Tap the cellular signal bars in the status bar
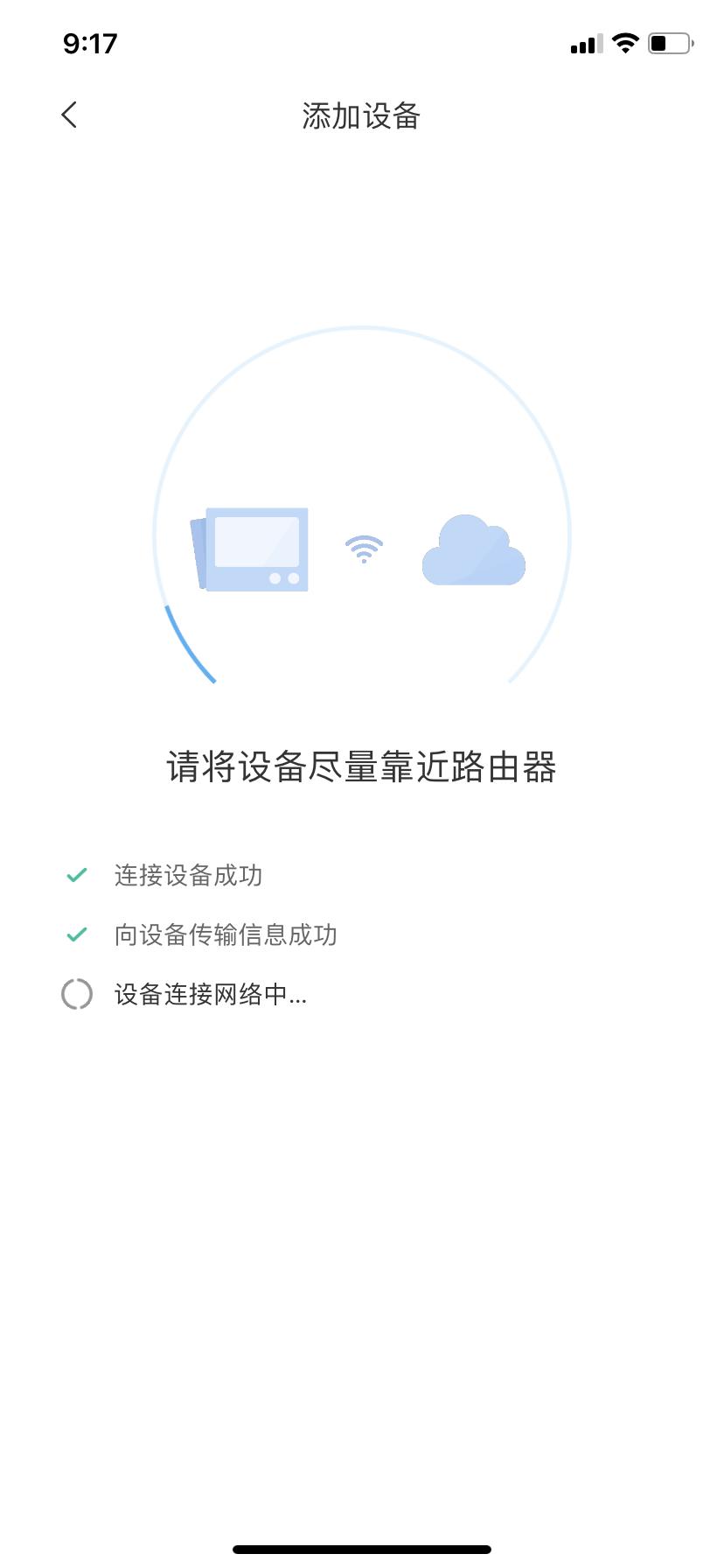Viewport: 724px width, 1568px height. tap(586, 42)
